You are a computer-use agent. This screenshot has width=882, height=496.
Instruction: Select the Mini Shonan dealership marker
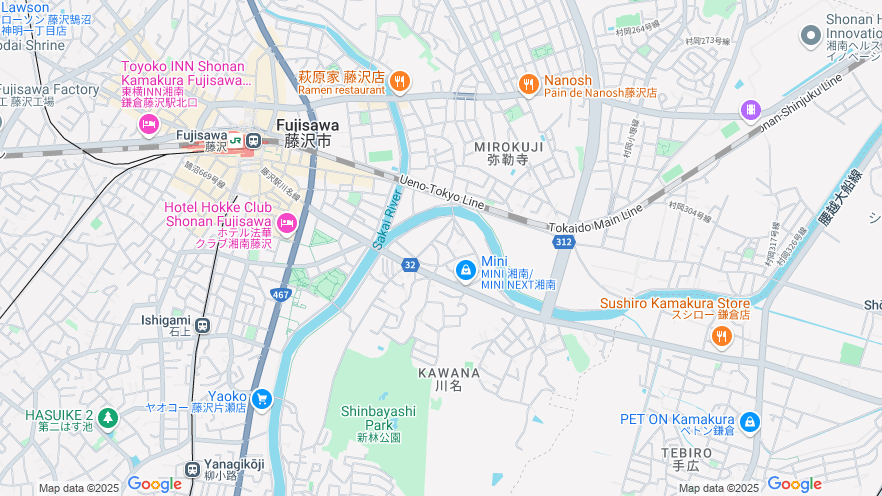click(466, 270)
